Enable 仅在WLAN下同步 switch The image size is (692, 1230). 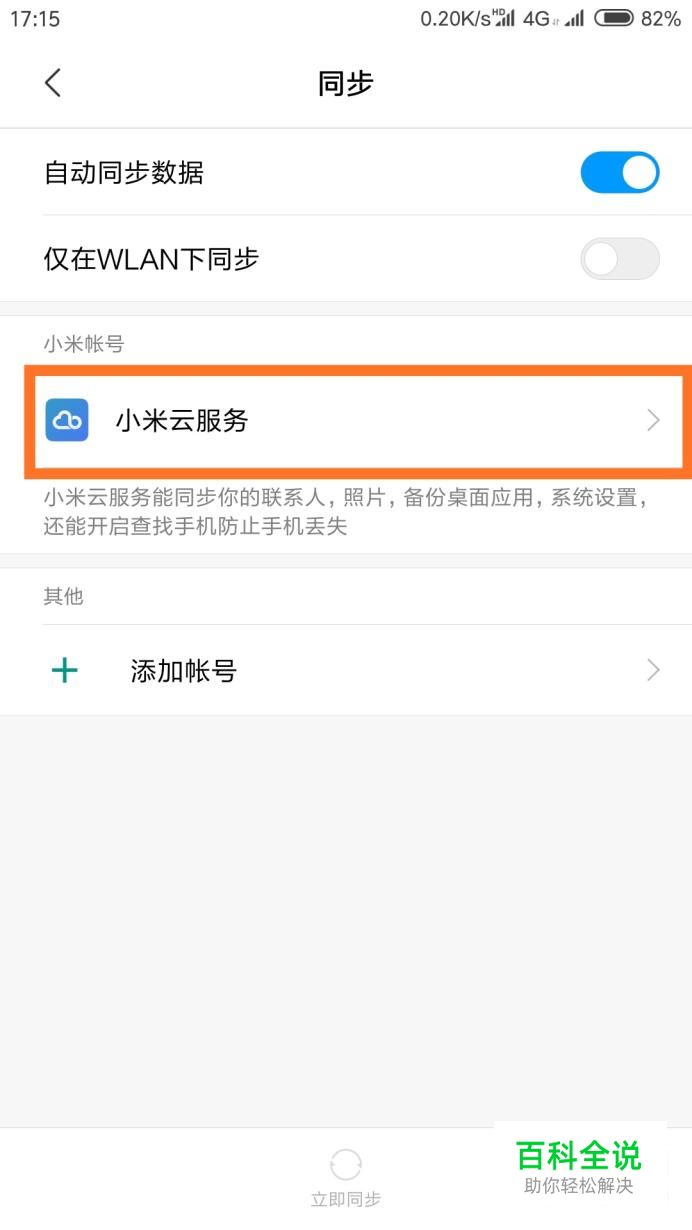pyautogui.click(x=620, y=259)
